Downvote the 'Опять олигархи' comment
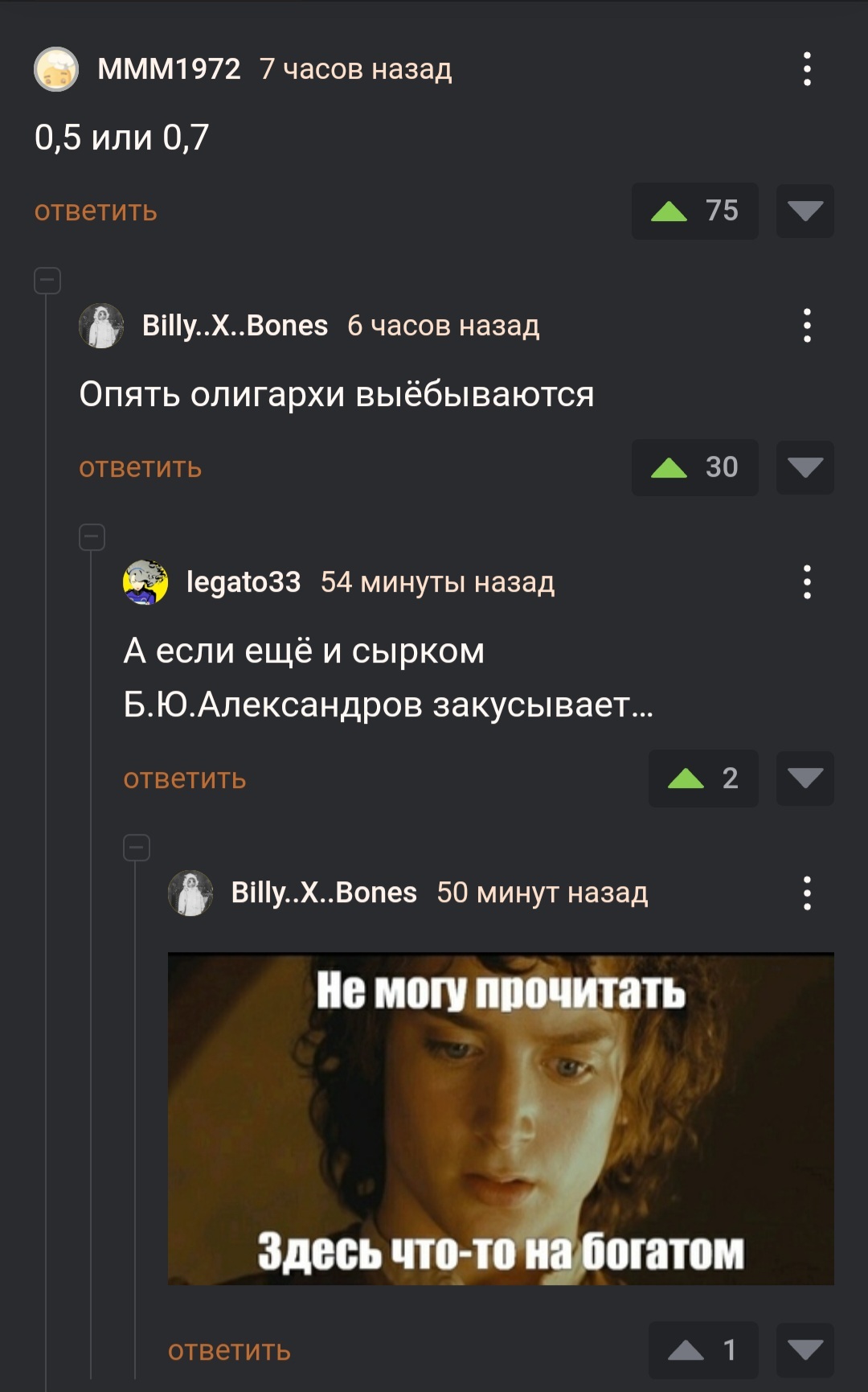 click(x=805, y=468)
